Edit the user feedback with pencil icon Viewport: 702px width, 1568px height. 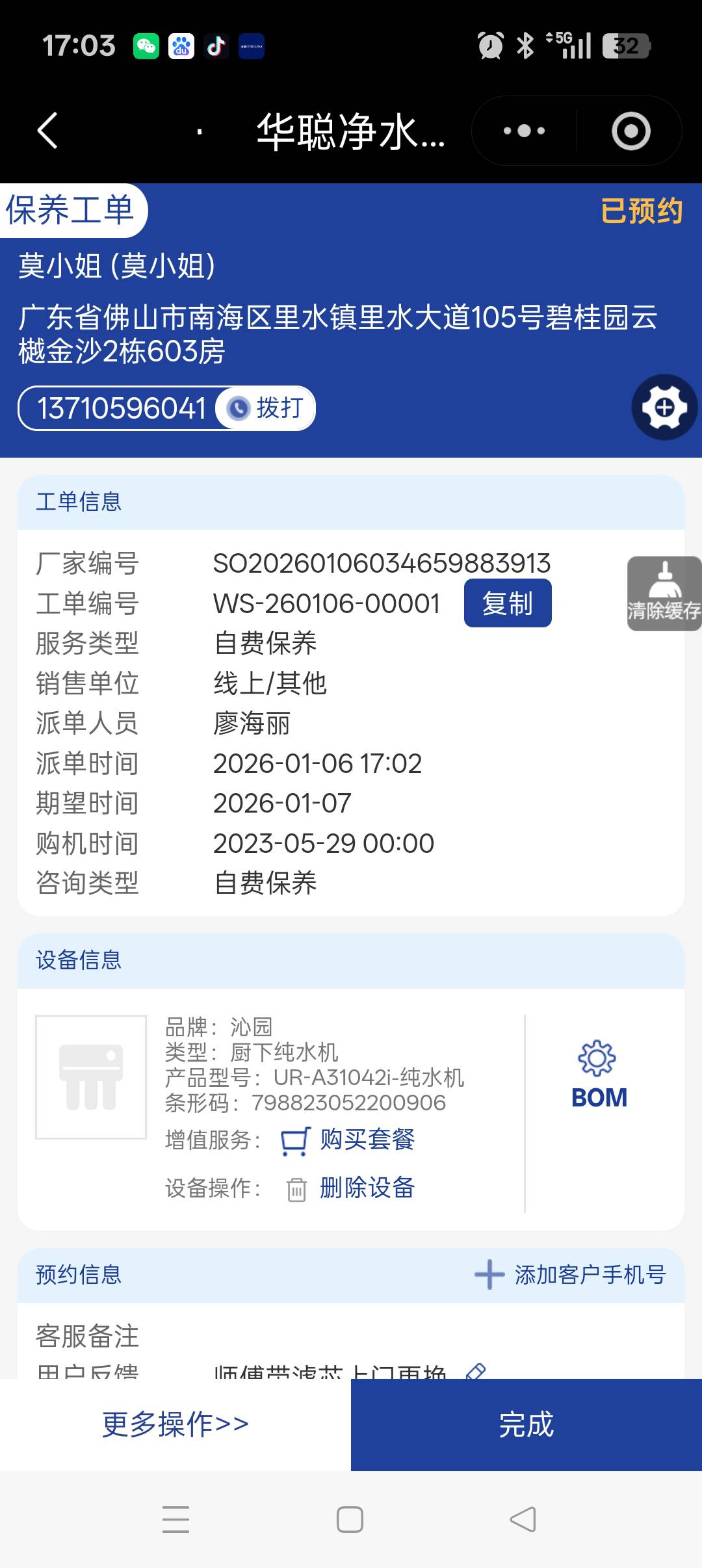tap(476, 1370)
